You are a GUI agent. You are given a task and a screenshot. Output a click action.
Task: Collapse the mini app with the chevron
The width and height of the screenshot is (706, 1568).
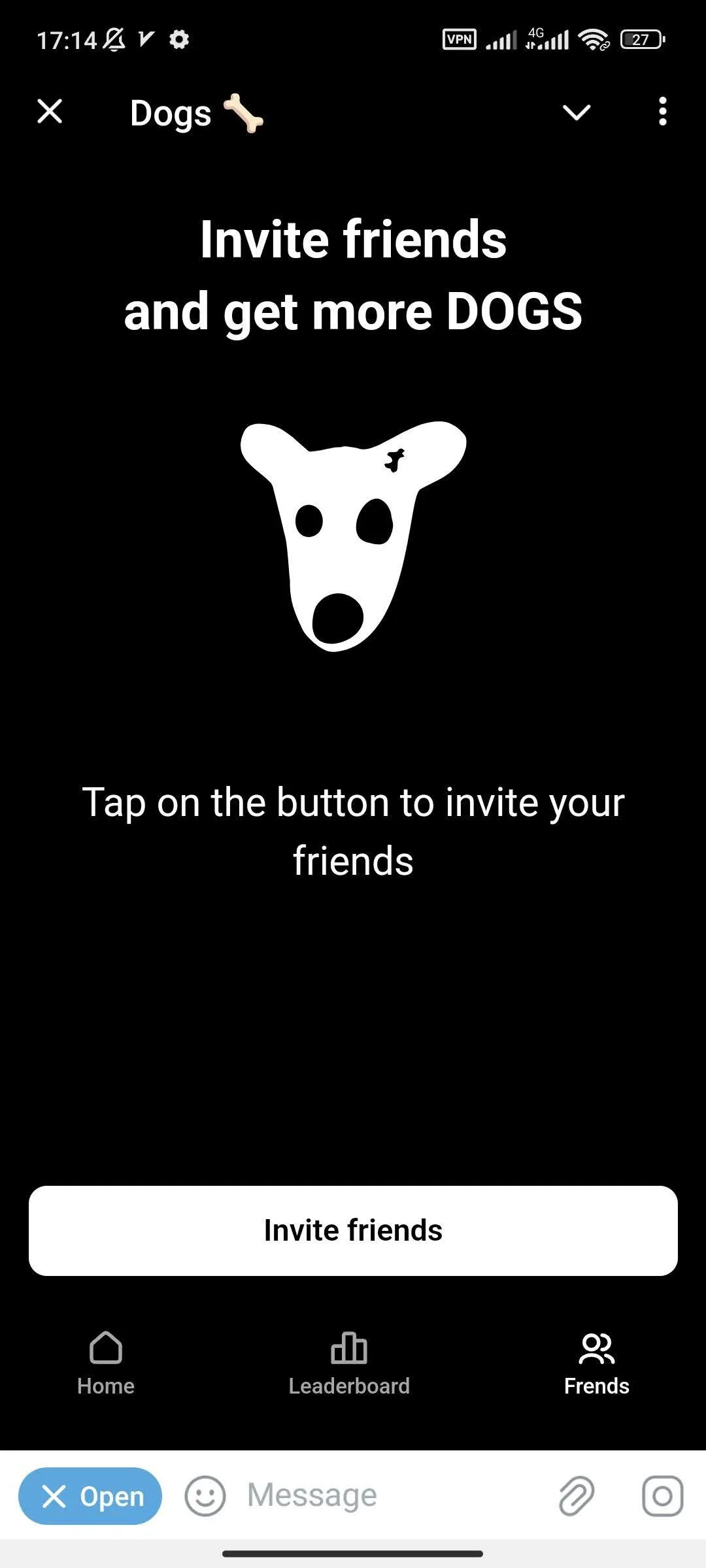click(x=576, y=112)
